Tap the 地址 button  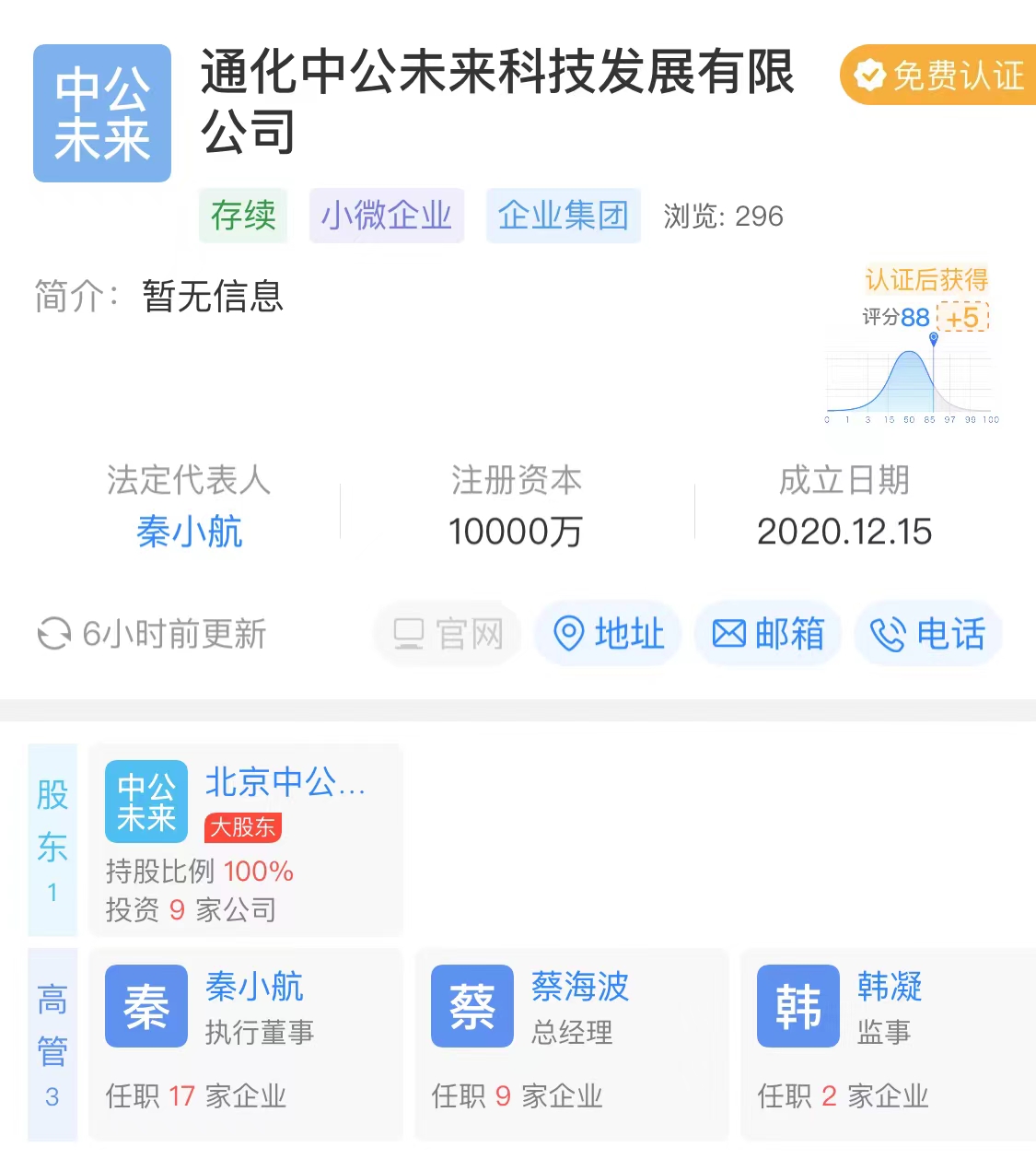pos(608,634)
